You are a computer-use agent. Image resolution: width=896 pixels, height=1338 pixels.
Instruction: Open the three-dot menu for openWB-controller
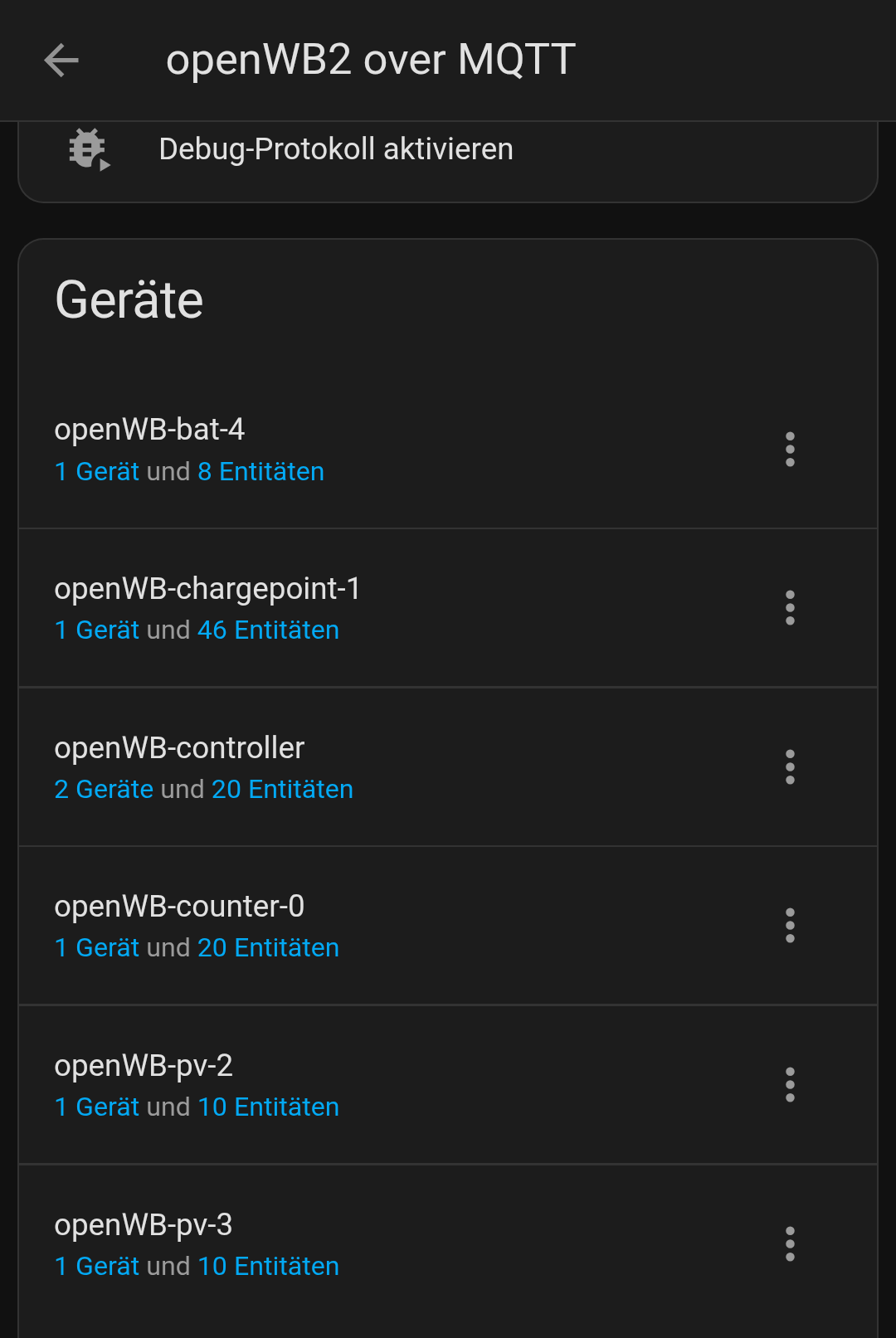[x=790, y=766]
